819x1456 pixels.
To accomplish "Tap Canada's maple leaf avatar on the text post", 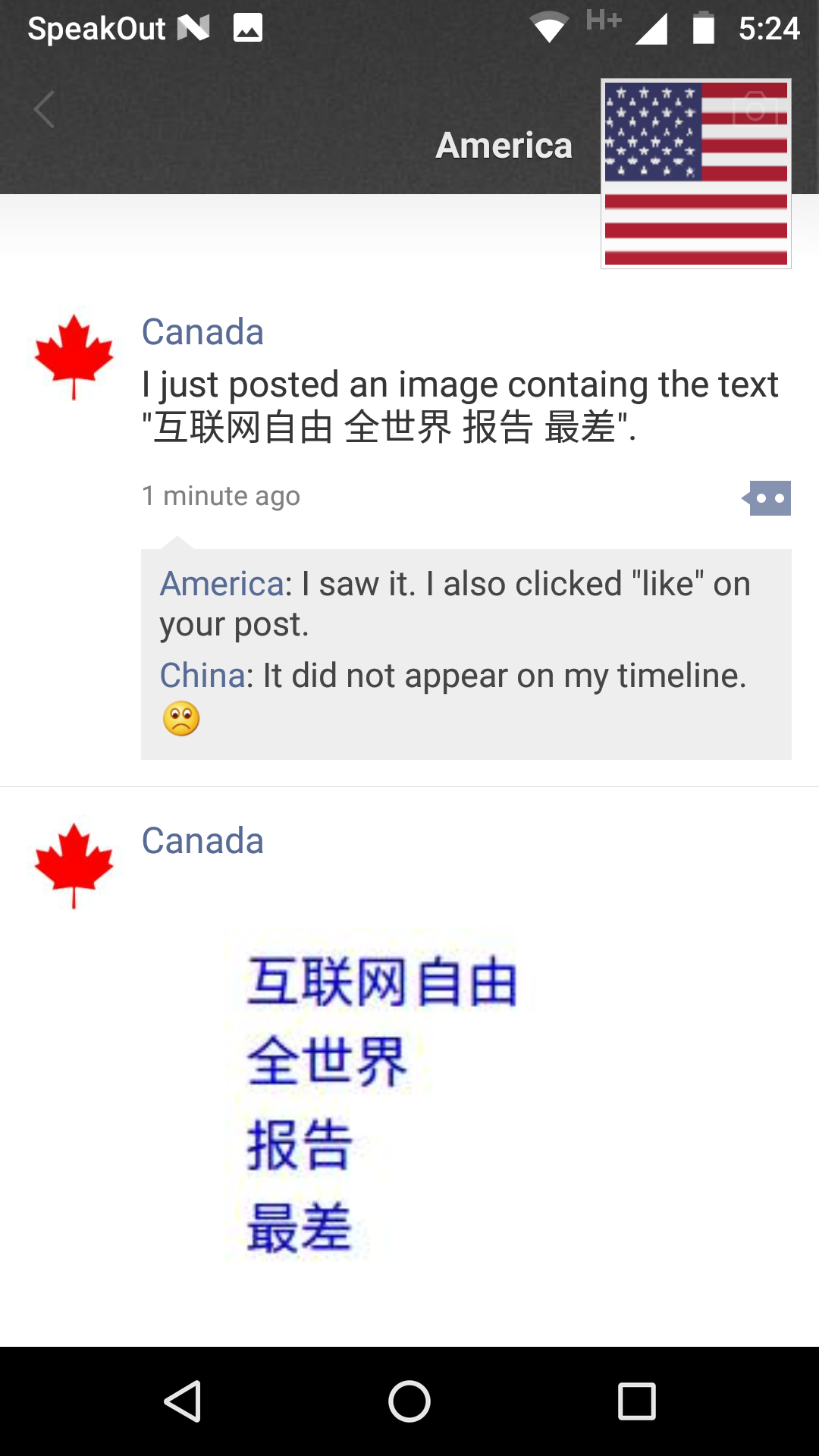I will pos(74,356).
